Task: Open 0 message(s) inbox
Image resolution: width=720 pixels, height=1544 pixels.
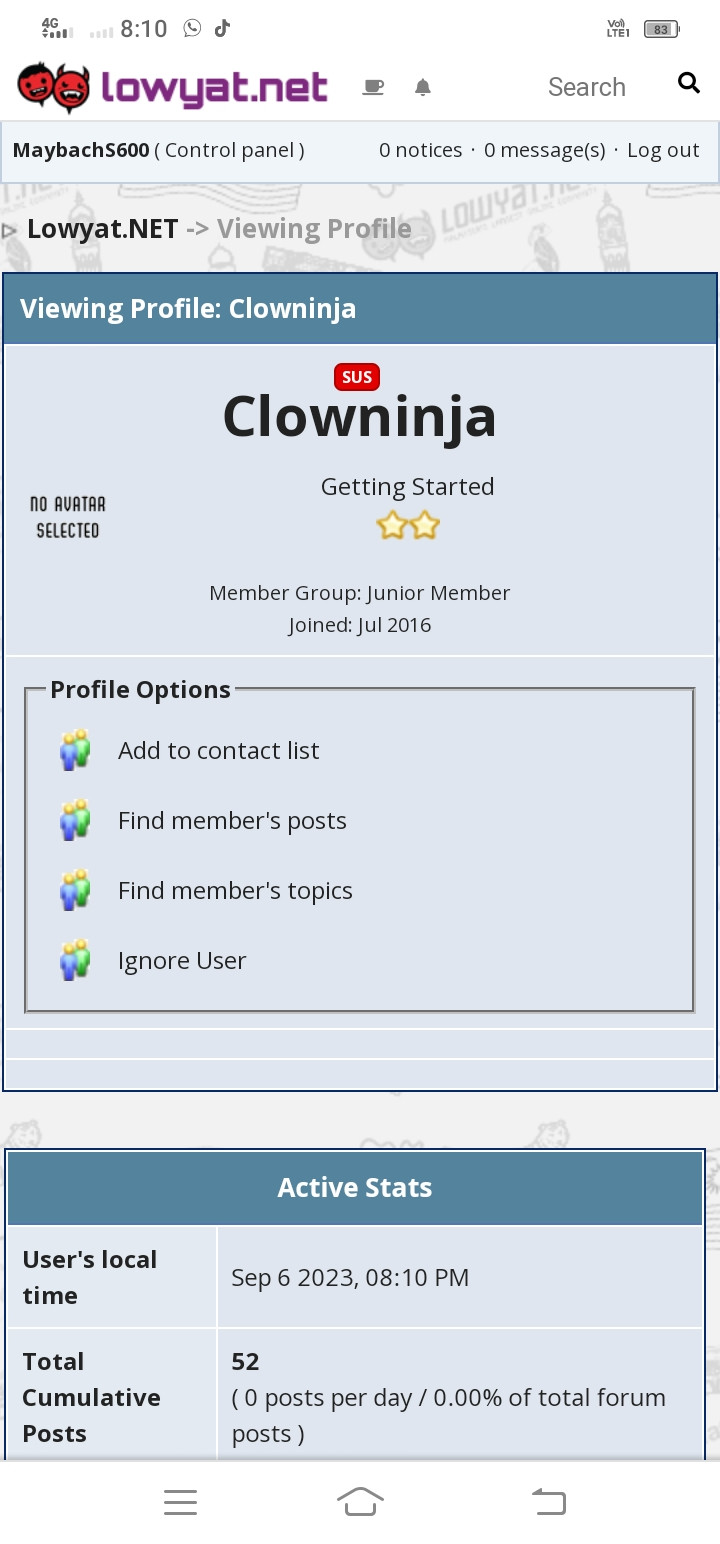Action: [x=545, y=150]
